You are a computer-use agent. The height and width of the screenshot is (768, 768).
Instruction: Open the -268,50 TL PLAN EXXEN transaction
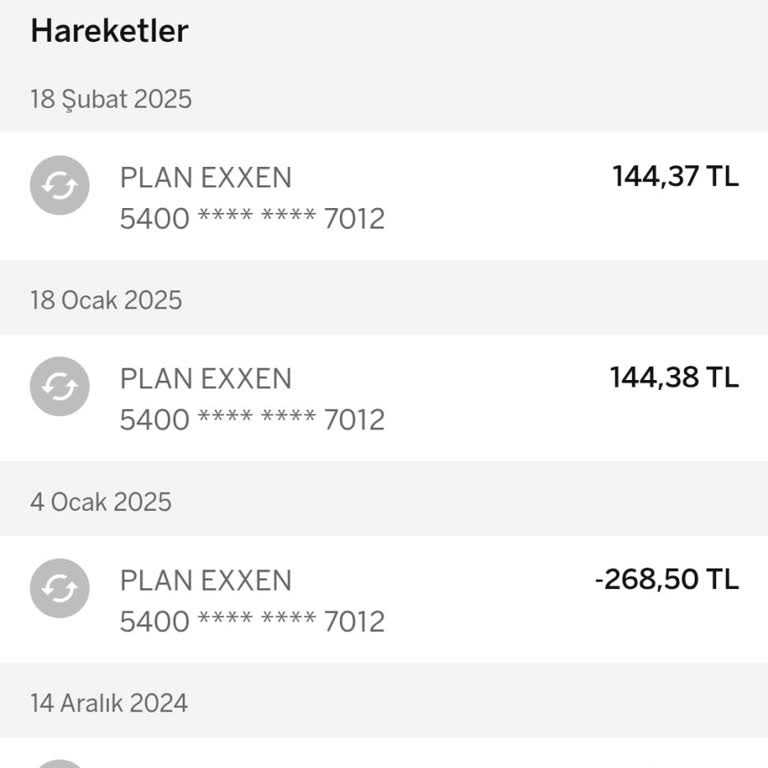tap(384, 600)
